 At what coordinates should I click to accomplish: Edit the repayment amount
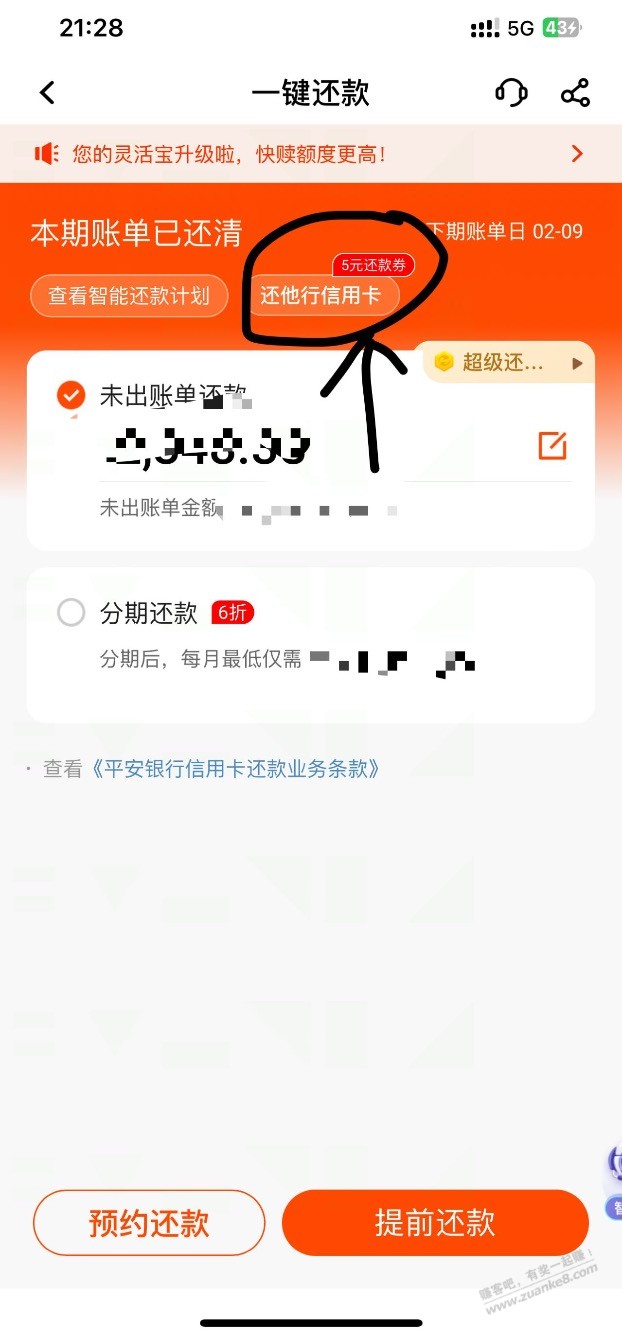click(x=552, y=446)
